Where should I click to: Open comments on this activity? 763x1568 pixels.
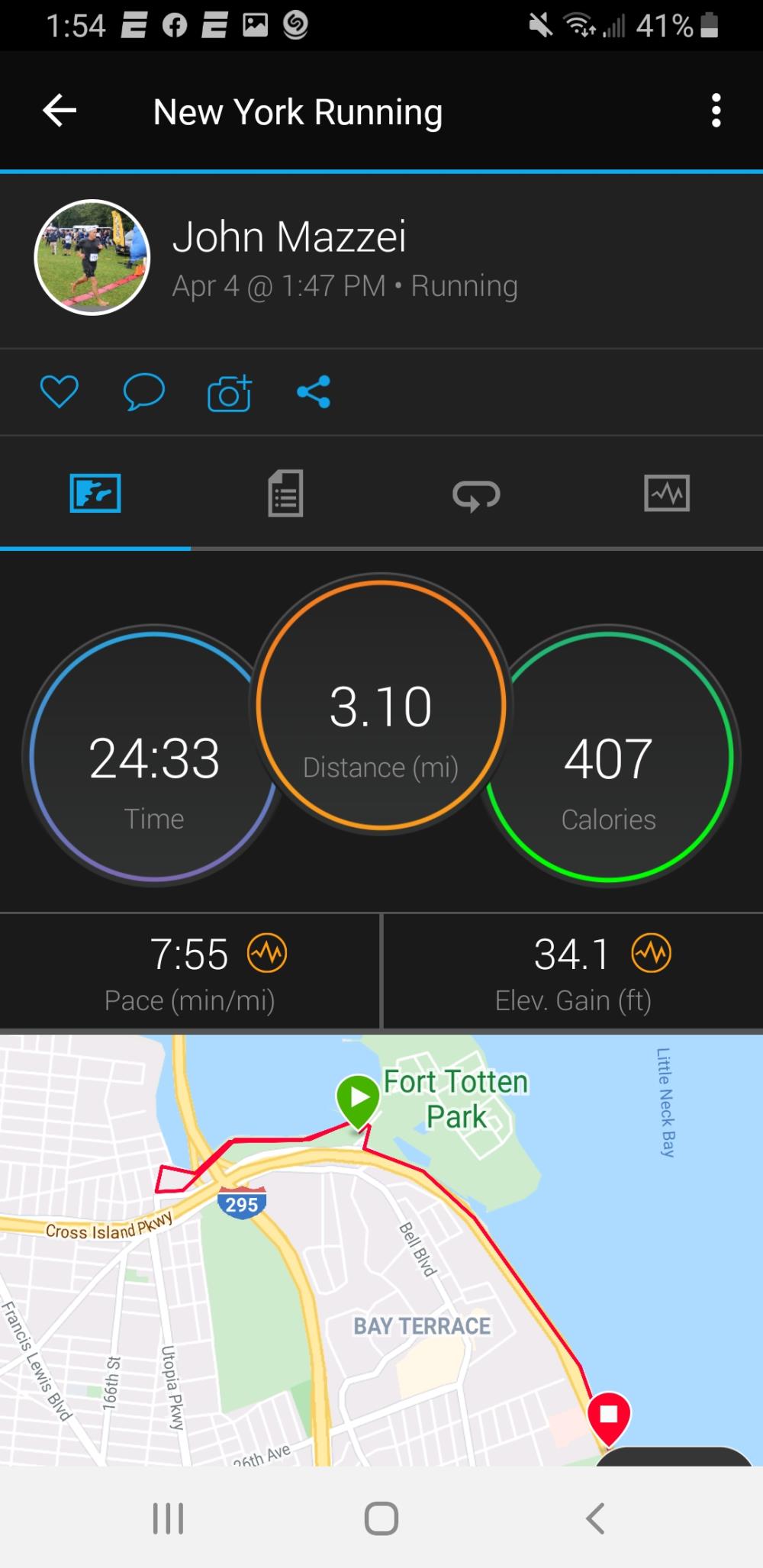tap(143, 392)
